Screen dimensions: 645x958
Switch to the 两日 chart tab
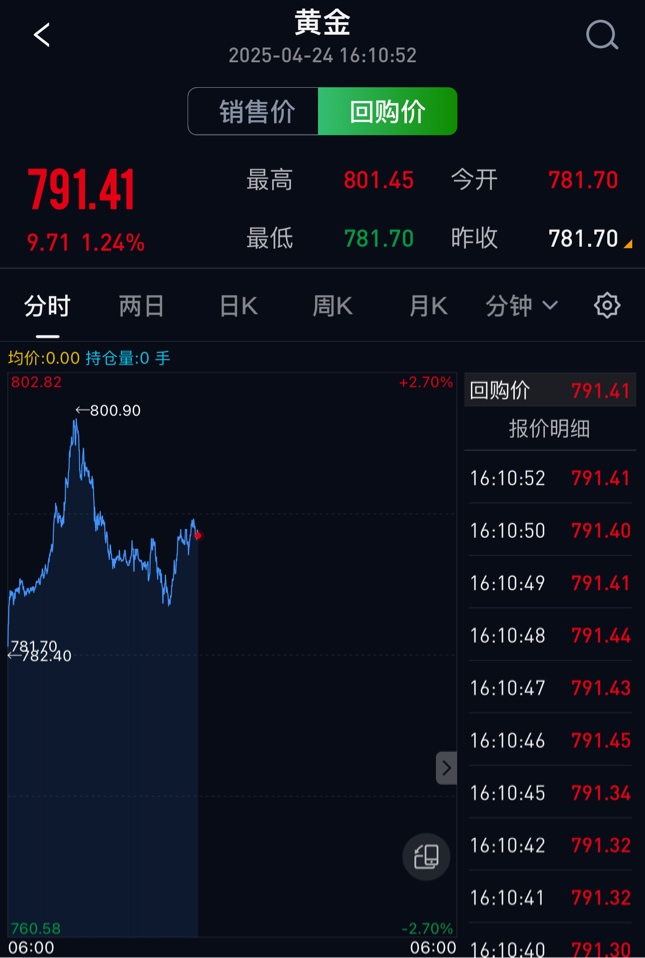pyautogui.click(x=141, y=306)
